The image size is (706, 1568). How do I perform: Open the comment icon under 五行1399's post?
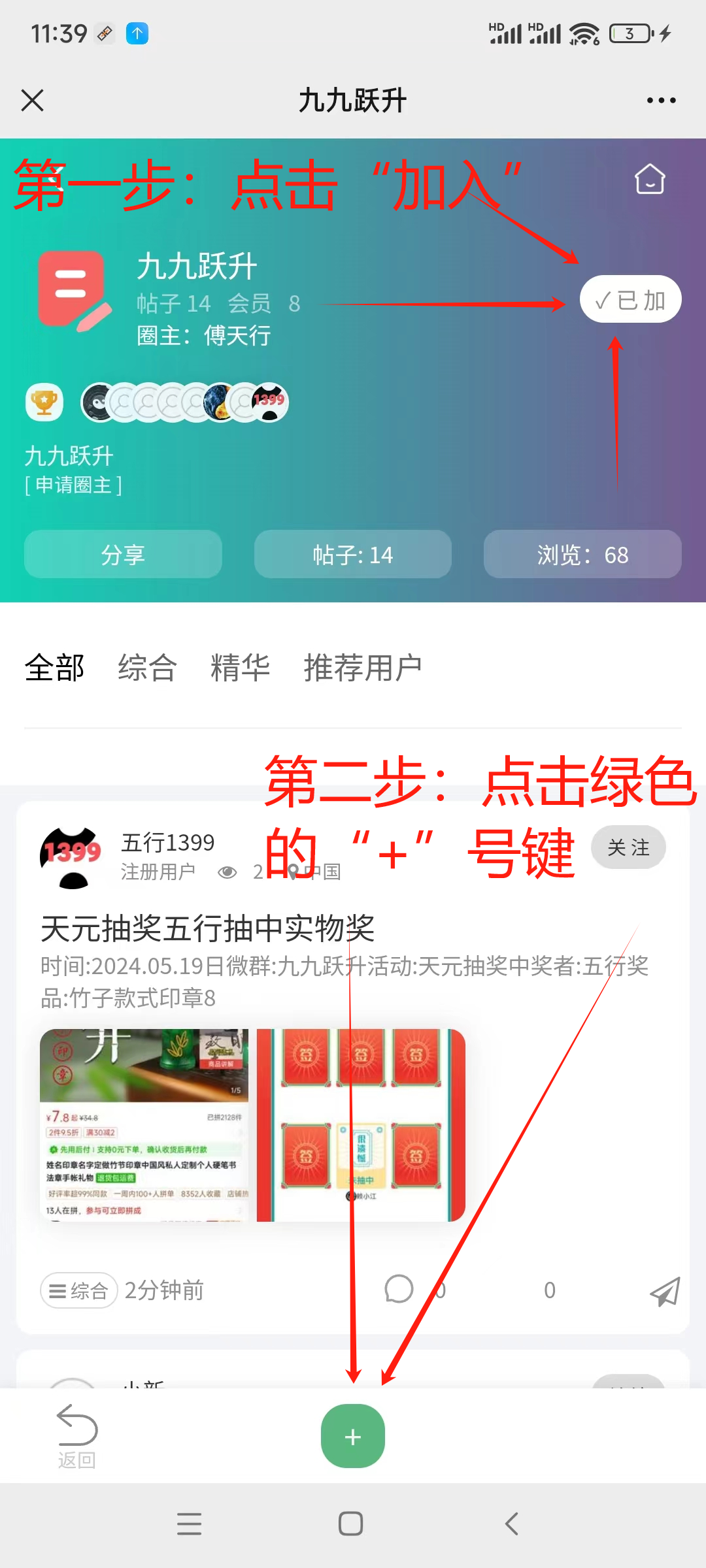click(399, 1290)
